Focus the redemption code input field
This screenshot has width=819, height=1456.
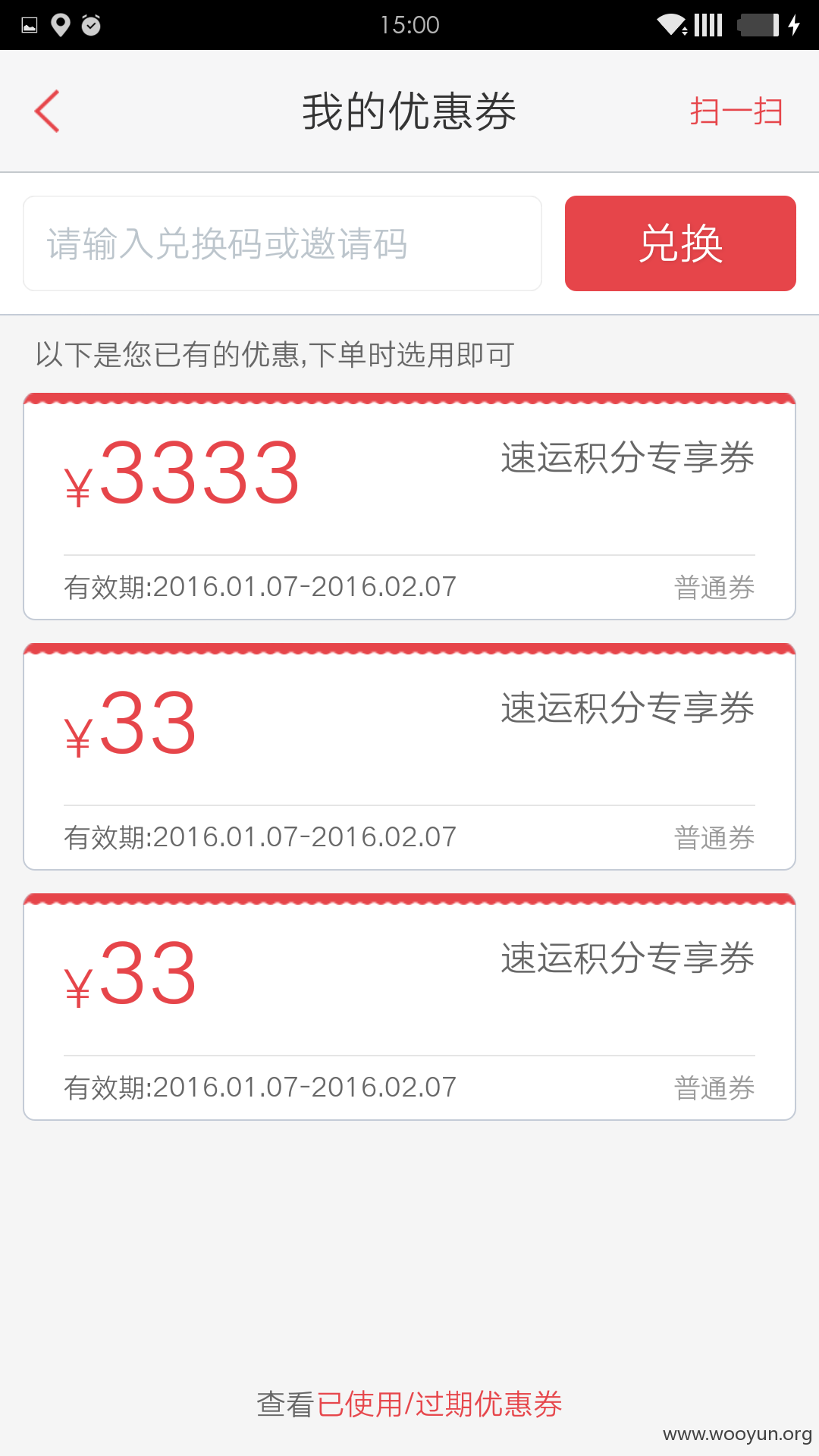[282, 243]
